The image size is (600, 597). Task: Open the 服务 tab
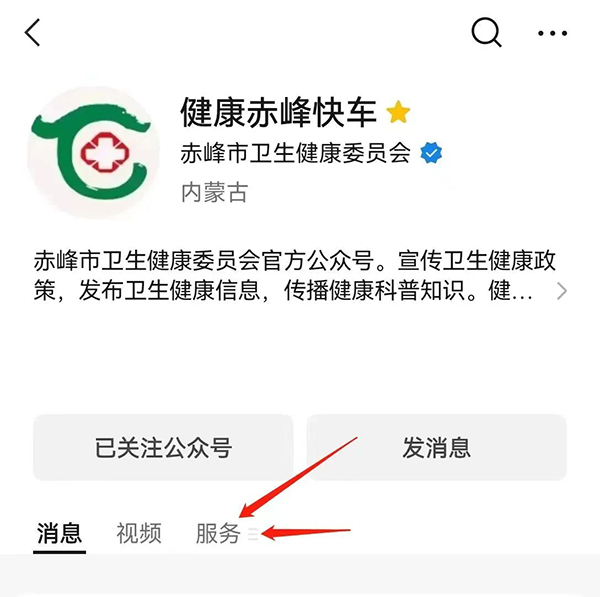click(x=218, y=533)
